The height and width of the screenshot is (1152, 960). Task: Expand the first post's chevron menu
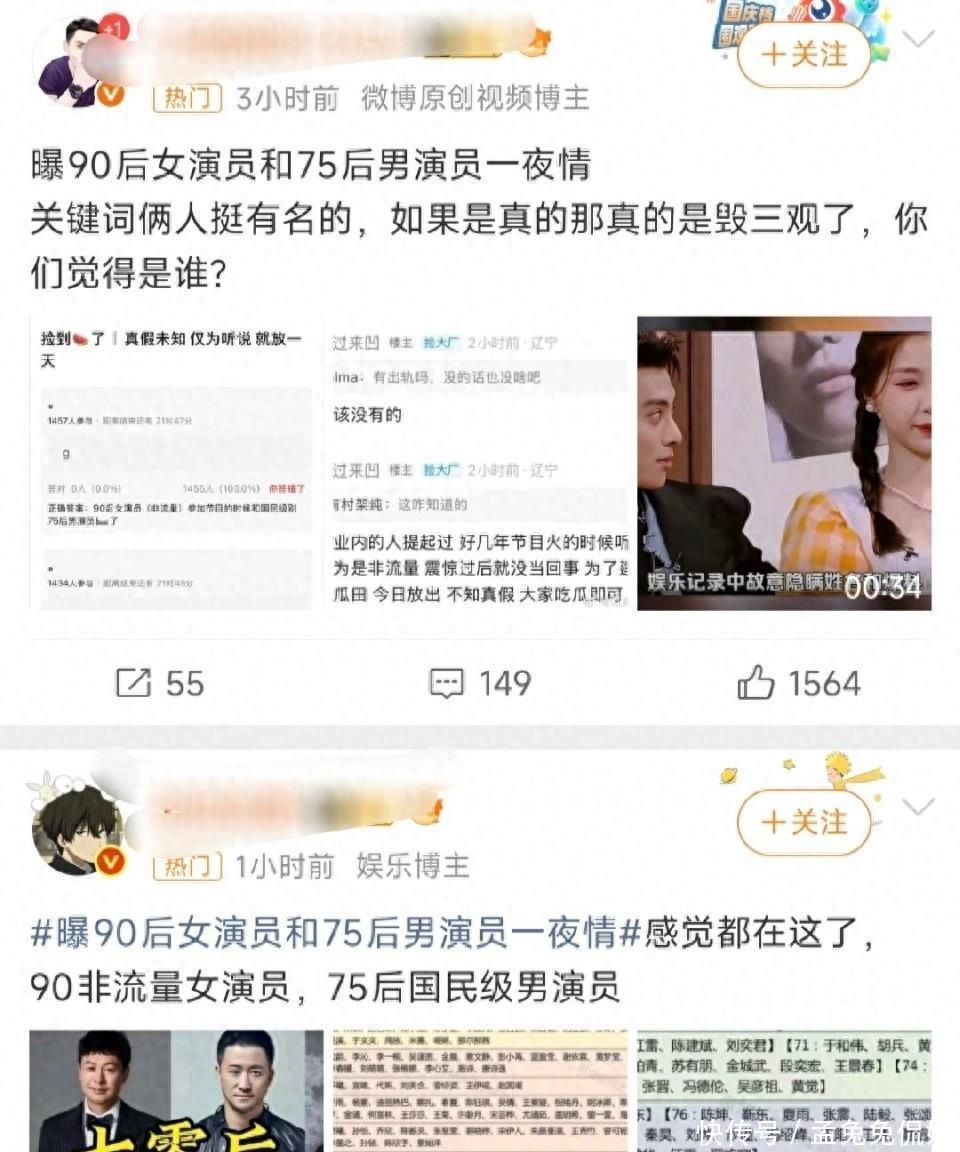pos(917,40)
